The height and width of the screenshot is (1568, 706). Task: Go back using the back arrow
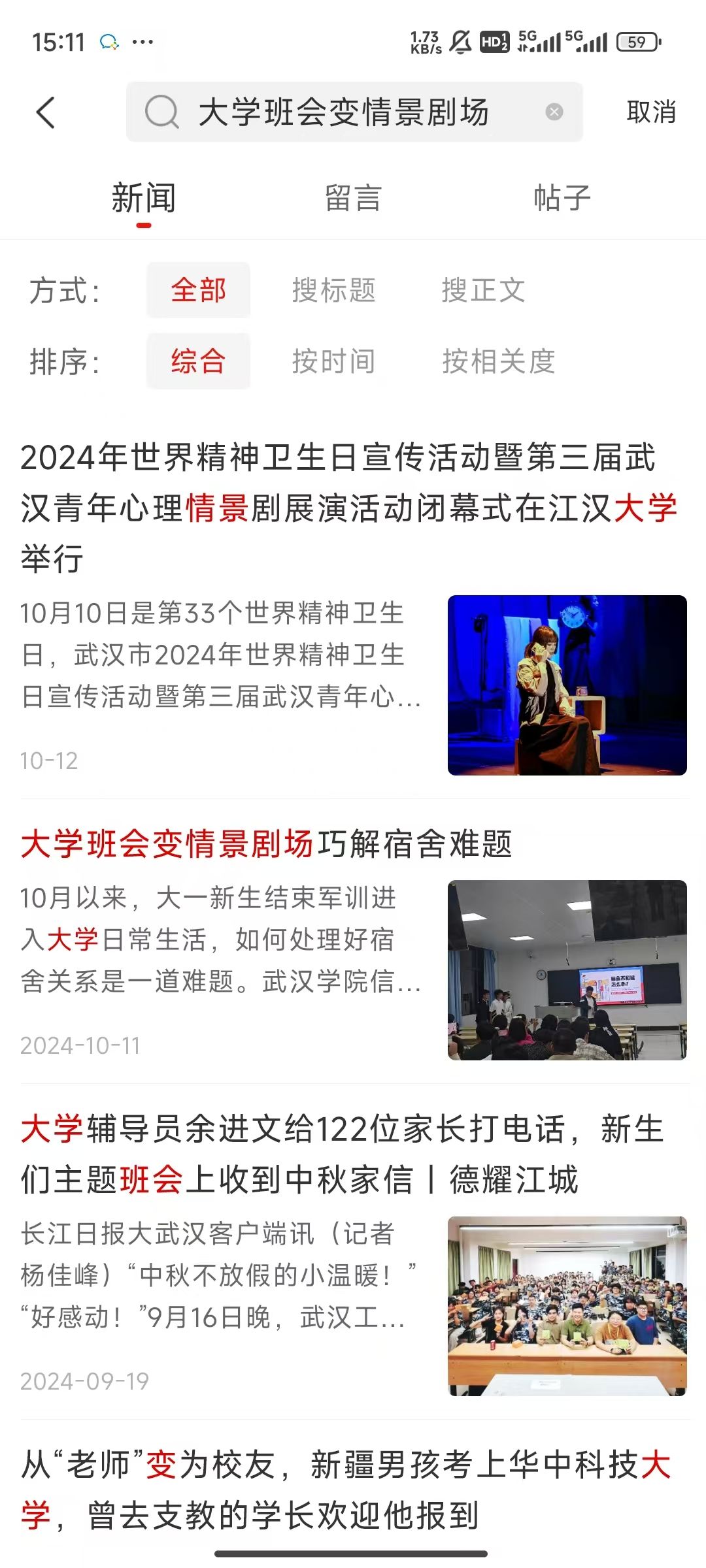pos(45,112)
